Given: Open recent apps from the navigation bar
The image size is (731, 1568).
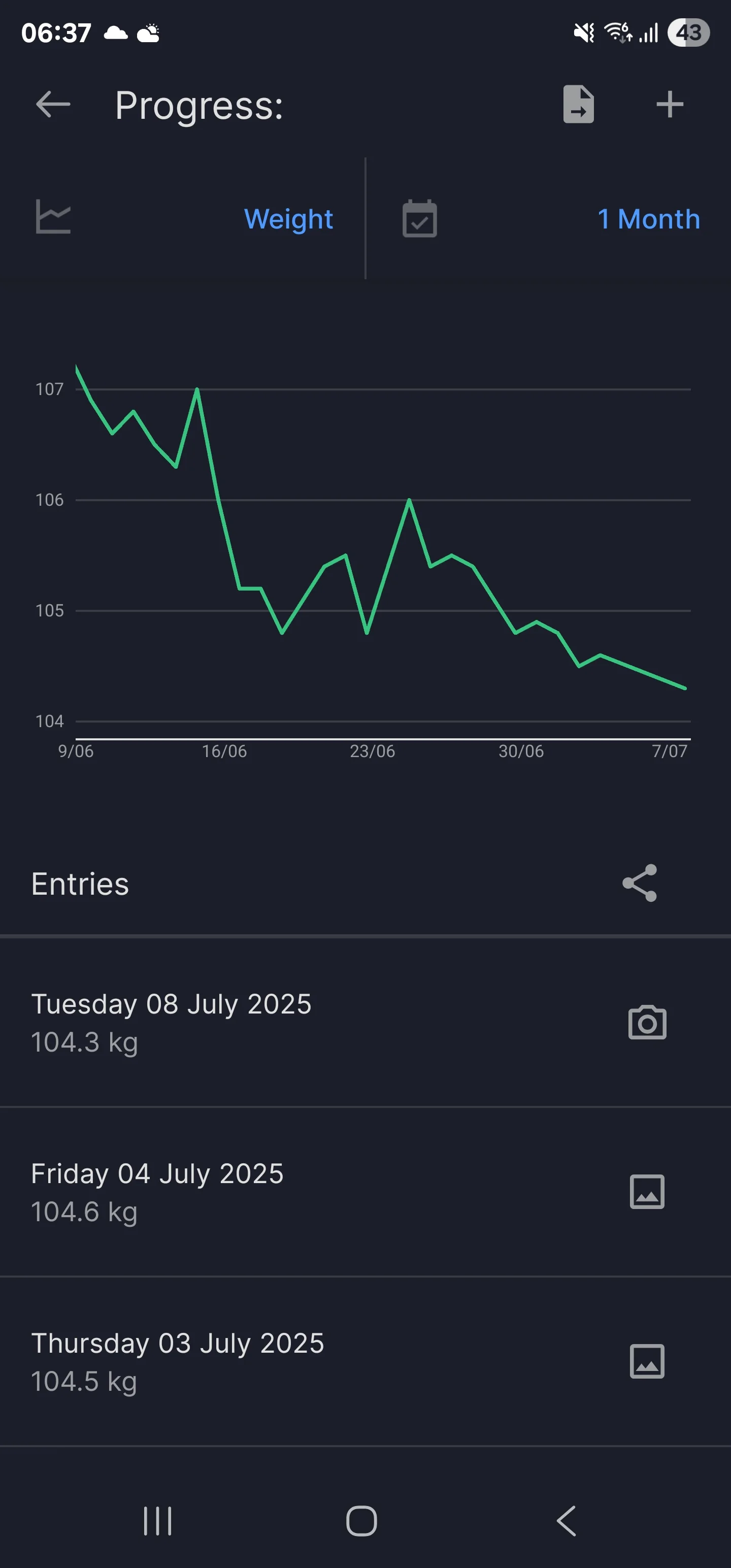Looking at the screenshot, I should tap(158, 1521).
